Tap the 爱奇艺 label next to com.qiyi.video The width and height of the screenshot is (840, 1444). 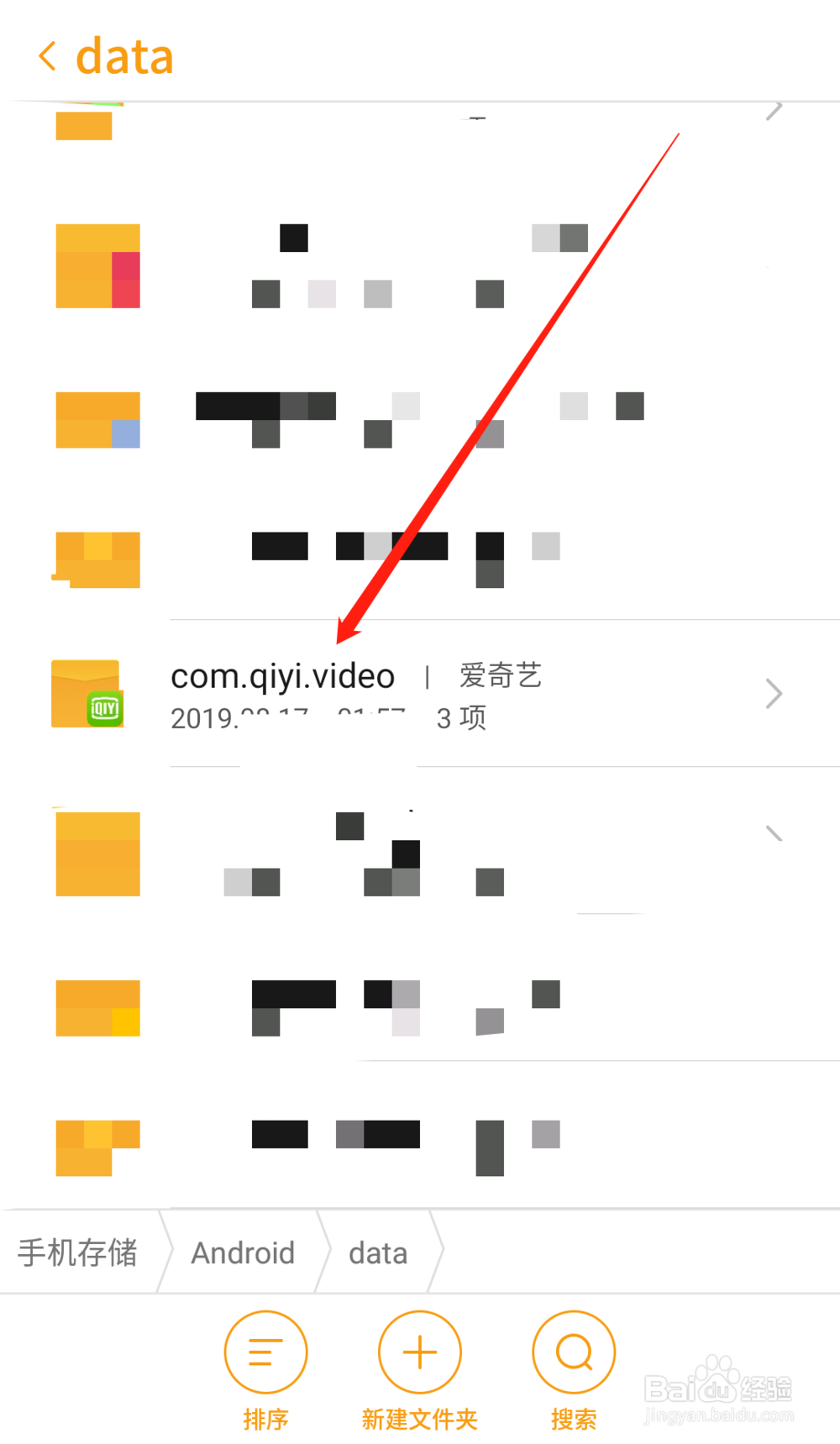500,675
